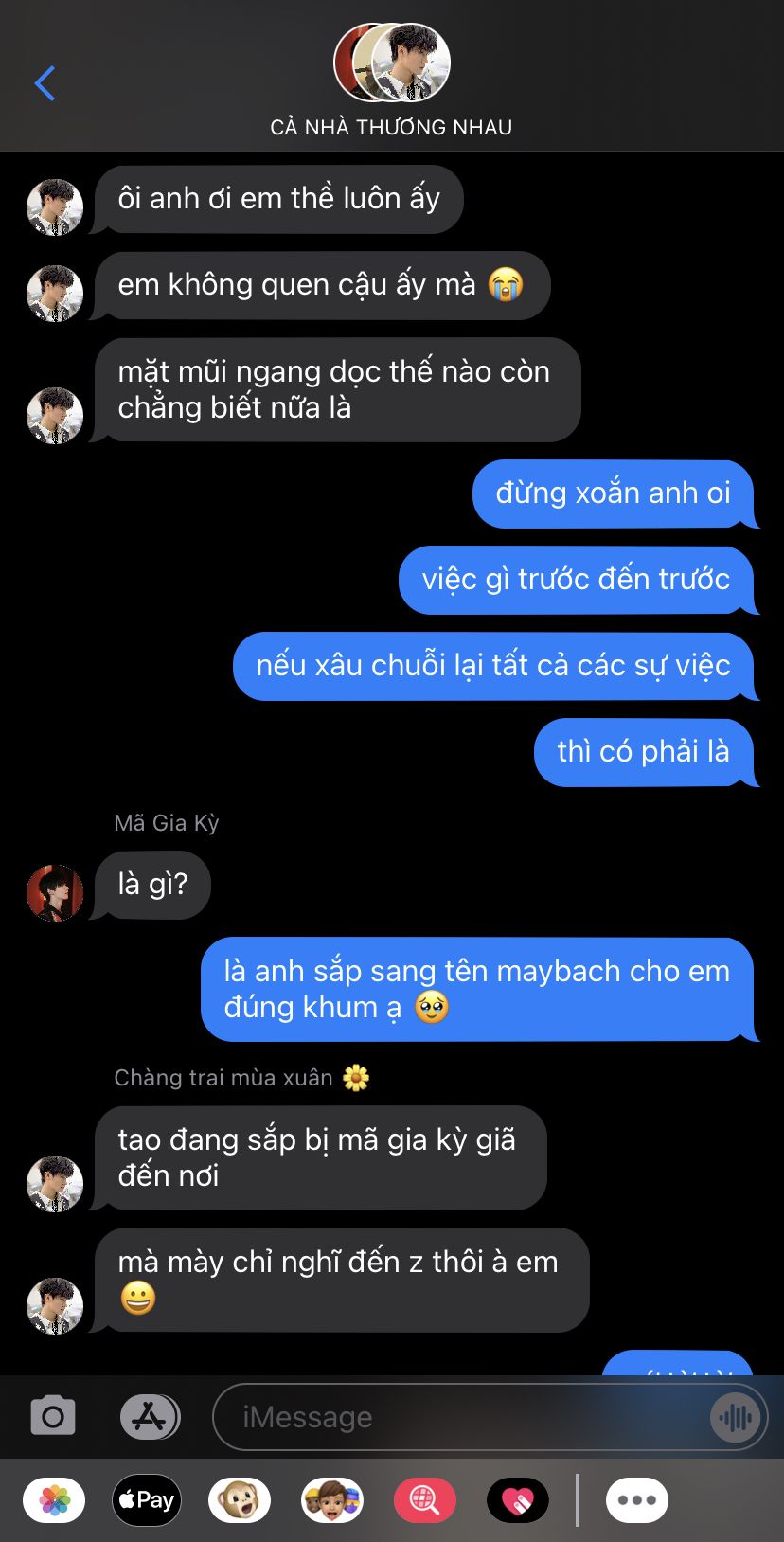Toggle the App Store apps drawer

point(150,1417)
